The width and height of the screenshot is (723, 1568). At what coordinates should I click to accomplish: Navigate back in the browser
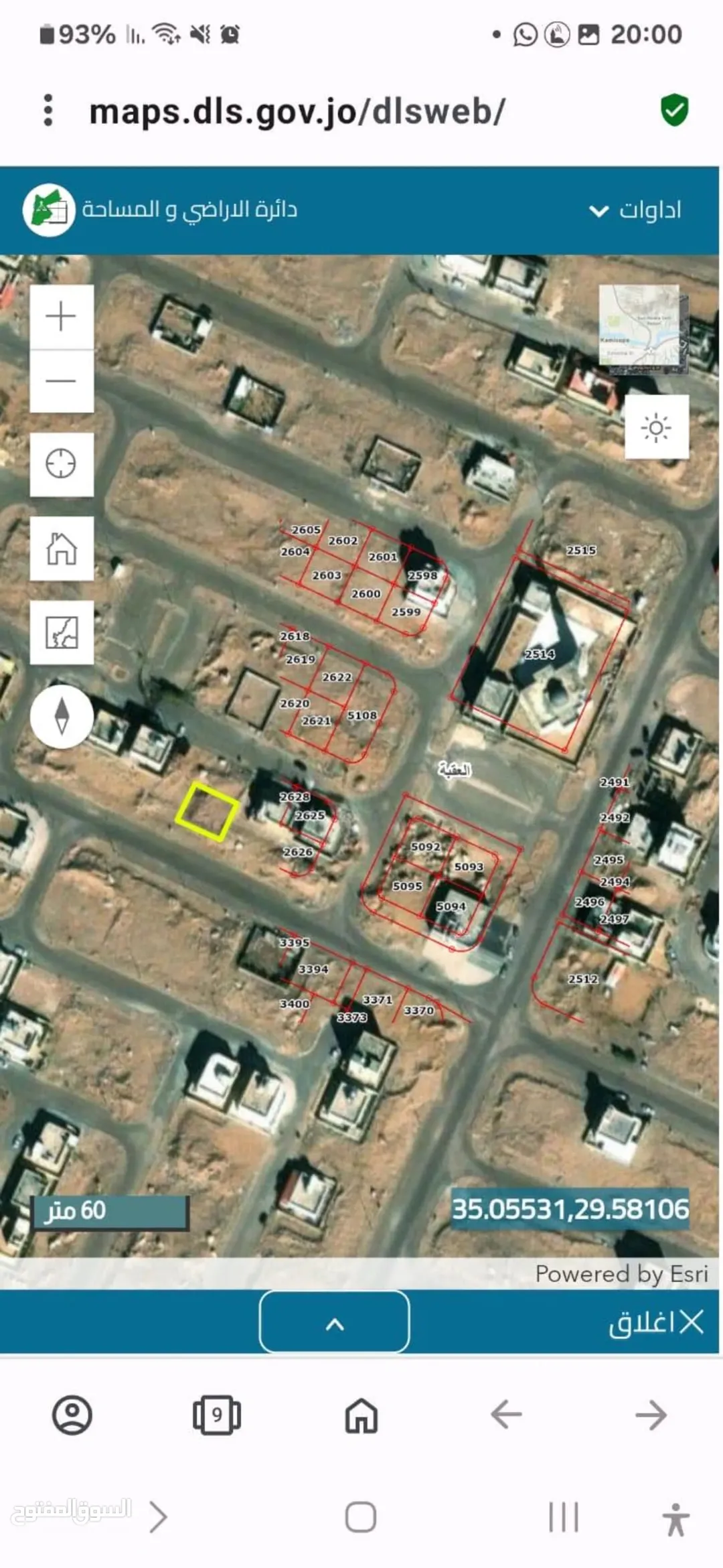point(506,1415)
